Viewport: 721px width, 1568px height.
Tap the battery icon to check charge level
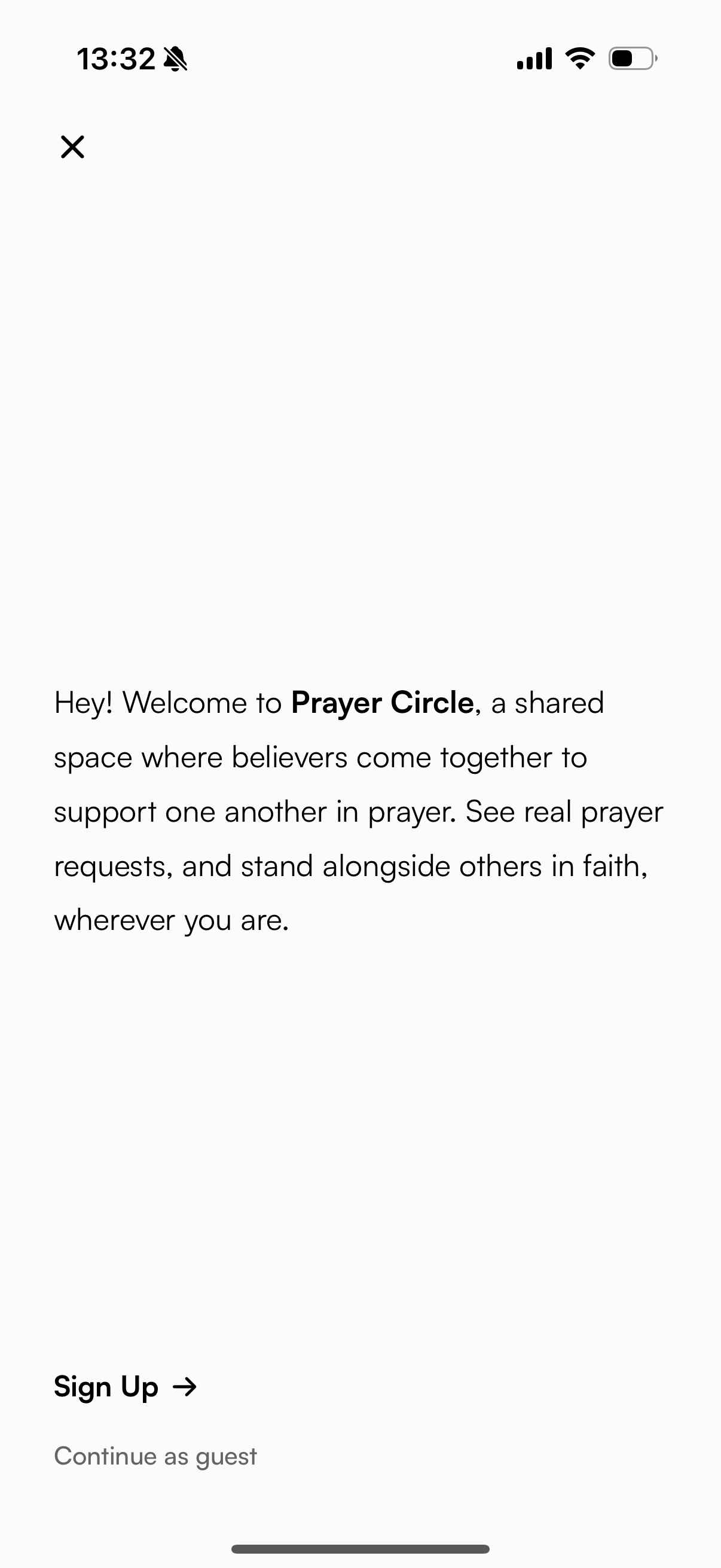tap(630, 58)
